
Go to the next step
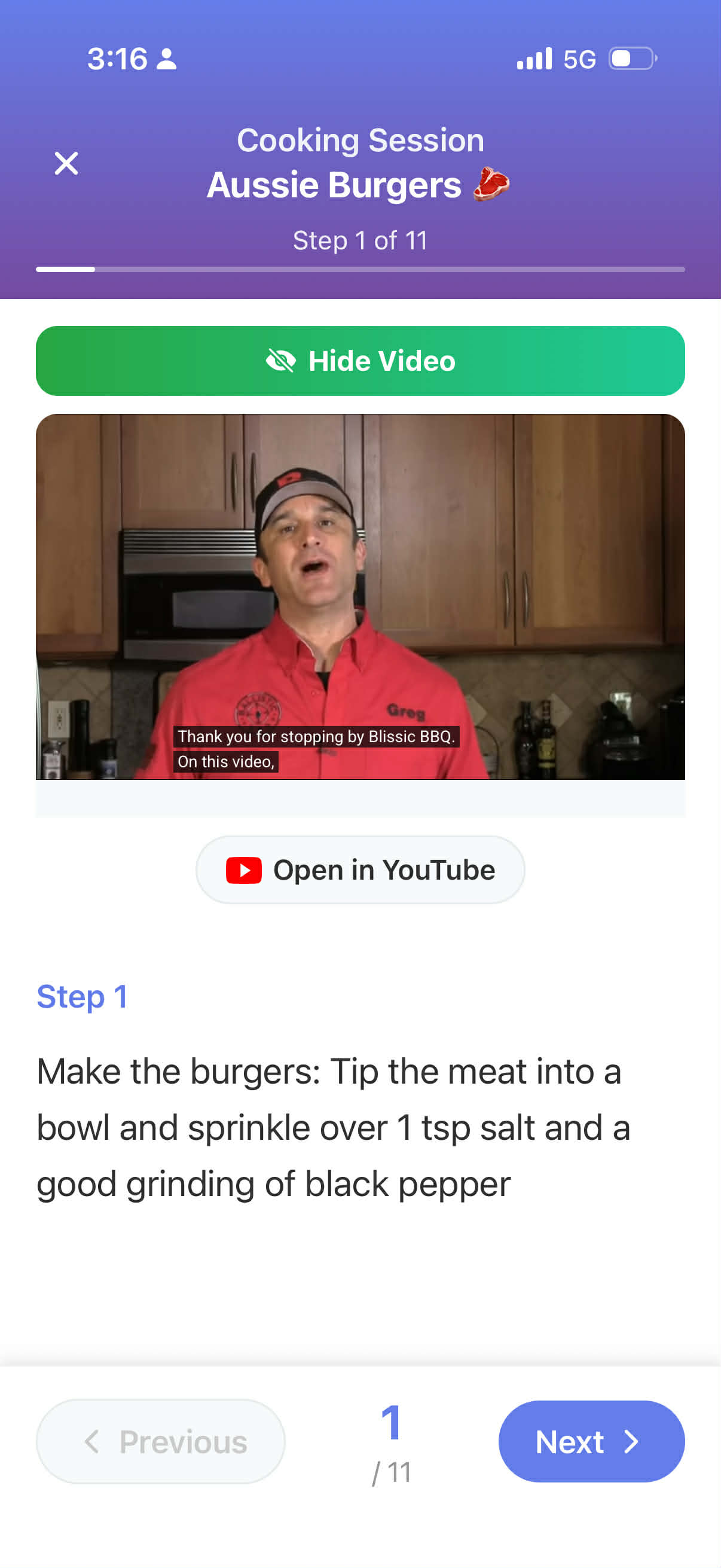pyautogui.click(x=591, y=1441)
